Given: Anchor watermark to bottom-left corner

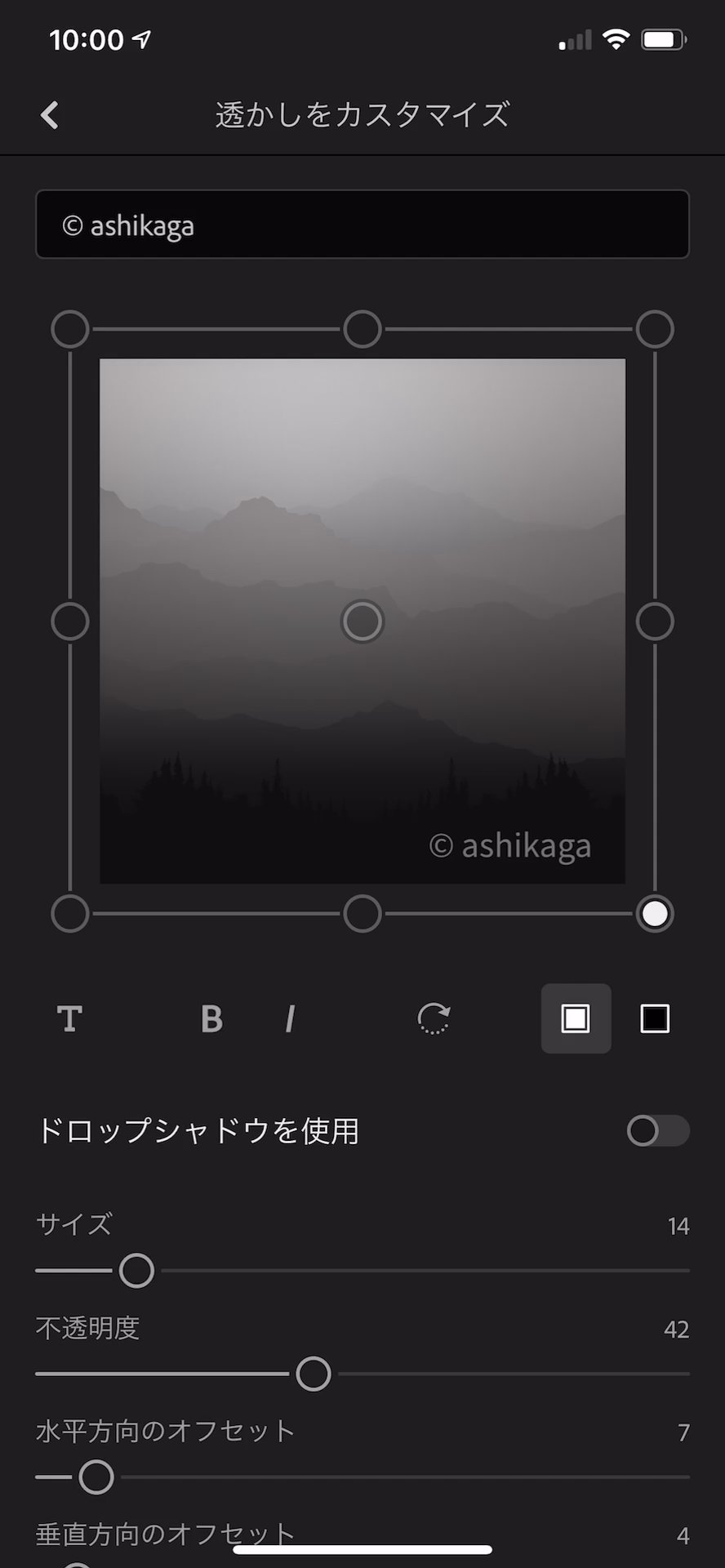Looking at the screenshot, I should click(70, 914).
